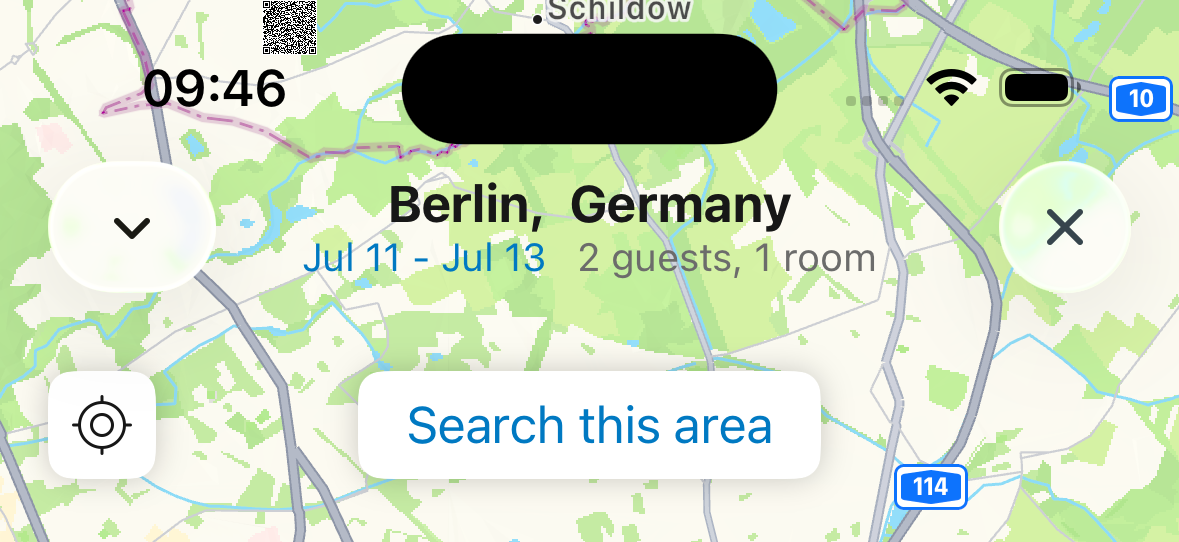Image resolution: width=1179 pixels, height=542 pixels.
Task: Edit 2 guests, 1 room
Action: (726, 258)
